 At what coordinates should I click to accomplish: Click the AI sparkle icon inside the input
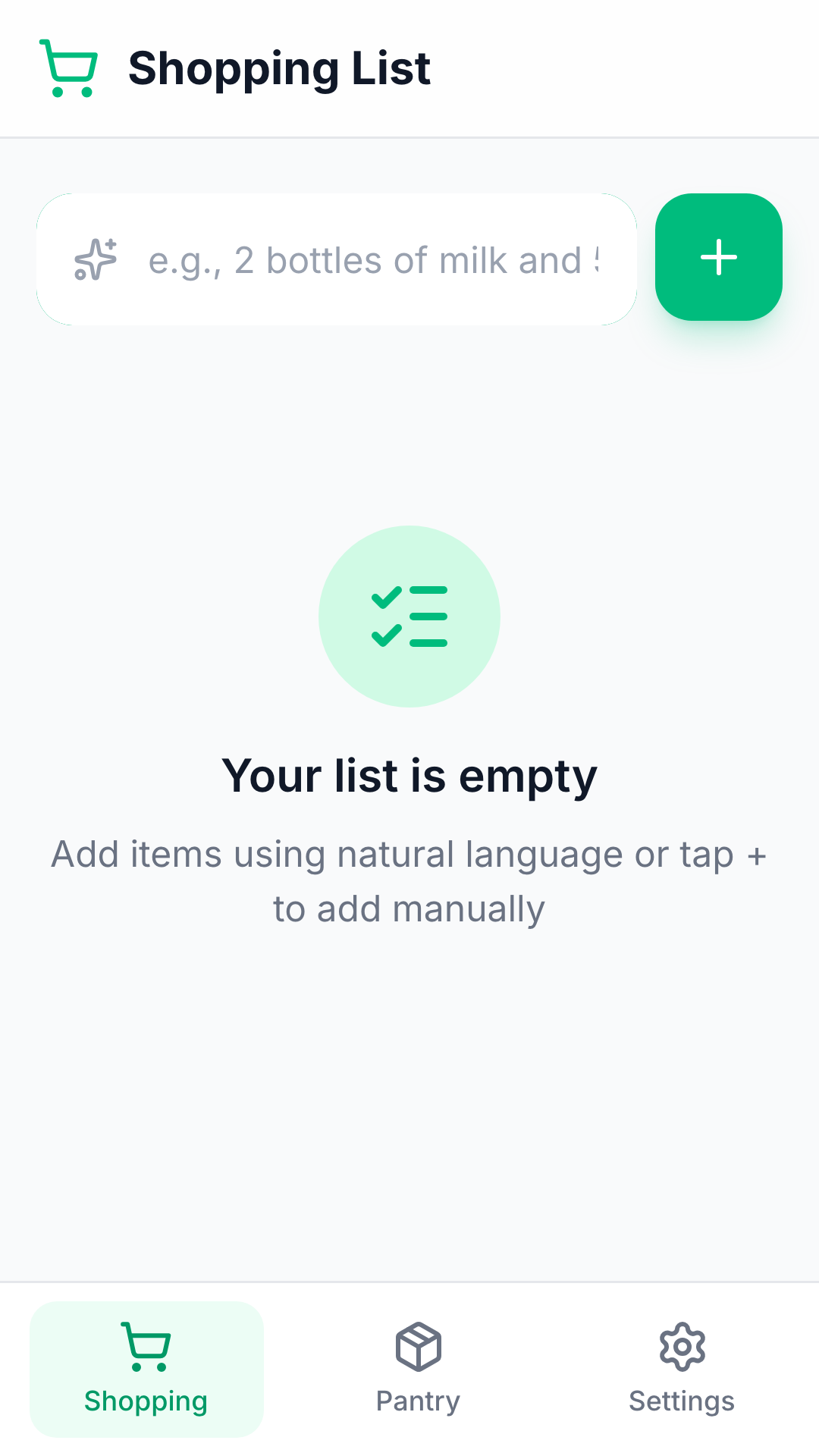tap(95, 259)
